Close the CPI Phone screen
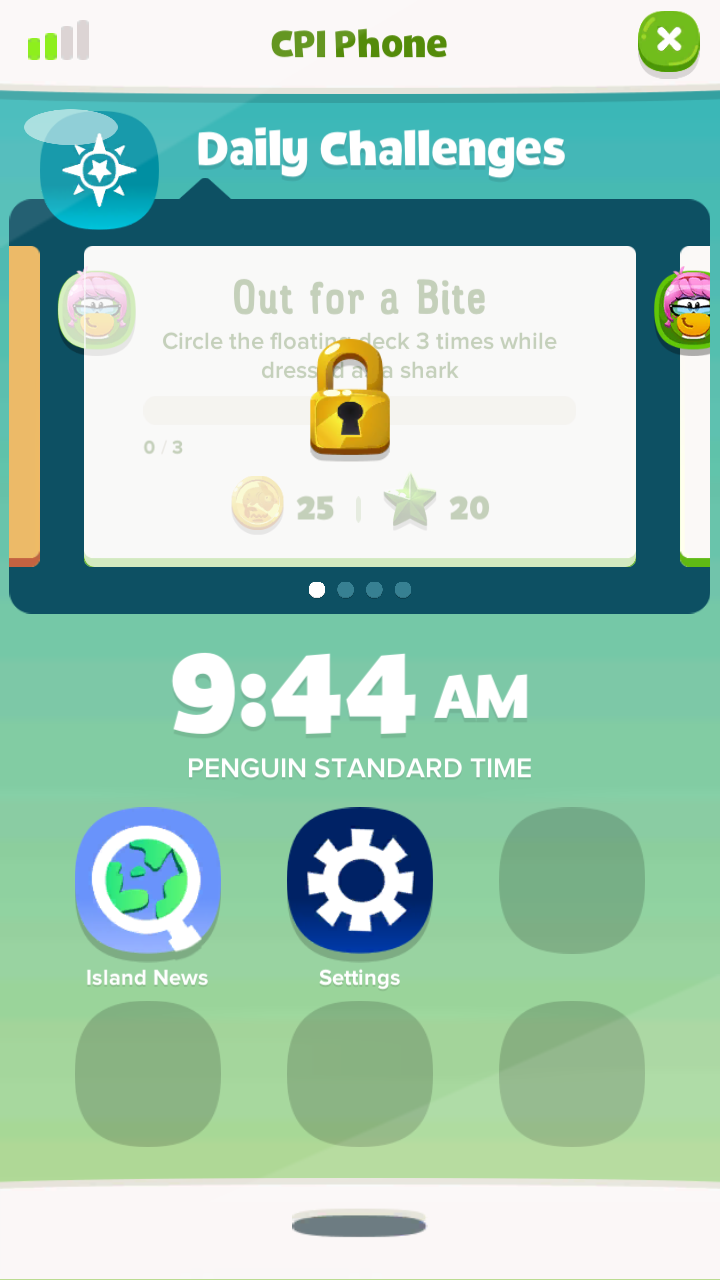 (x=668, y=41)
